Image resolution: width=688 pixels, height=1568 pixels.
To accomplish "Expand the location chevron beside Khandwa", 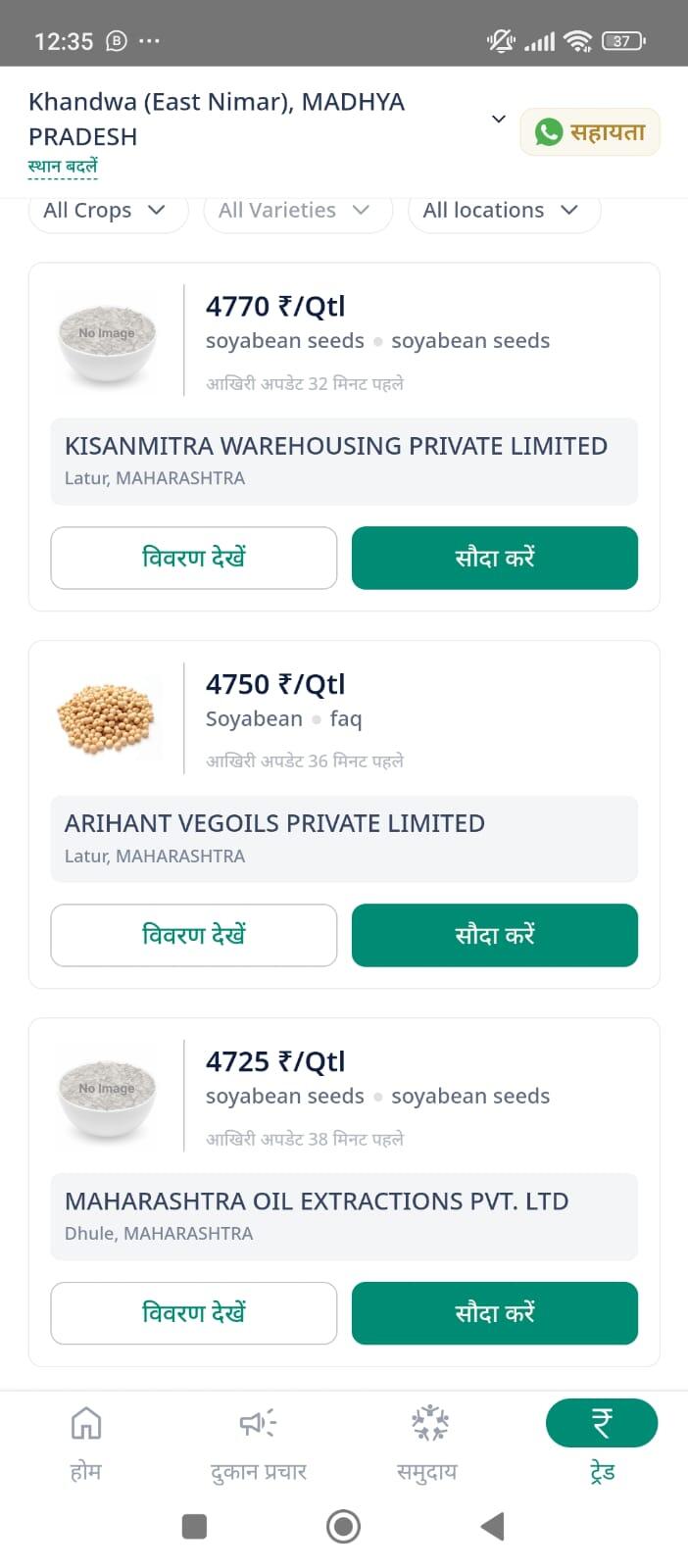I will pyautogui.click(x=498, y=119).
